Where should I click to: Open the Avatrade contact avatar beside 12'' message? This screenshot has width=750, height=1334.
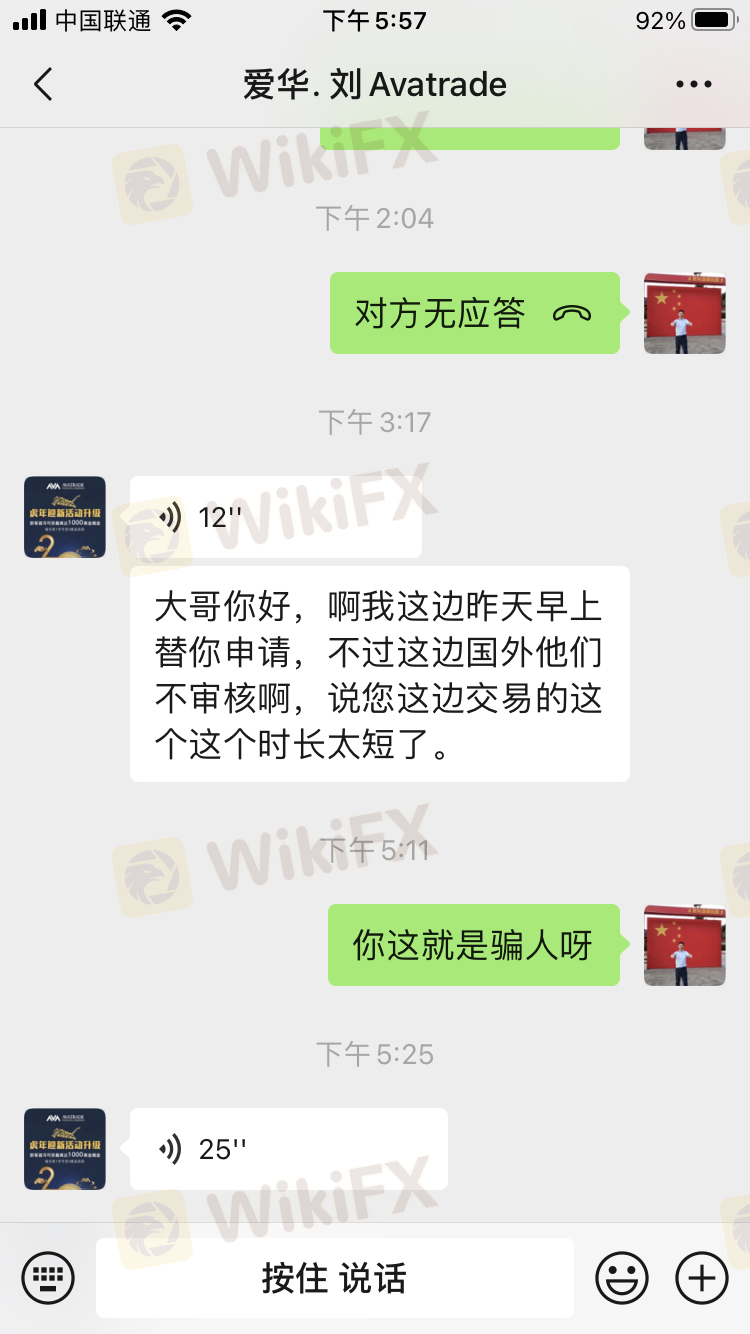(x=65, y=517)
